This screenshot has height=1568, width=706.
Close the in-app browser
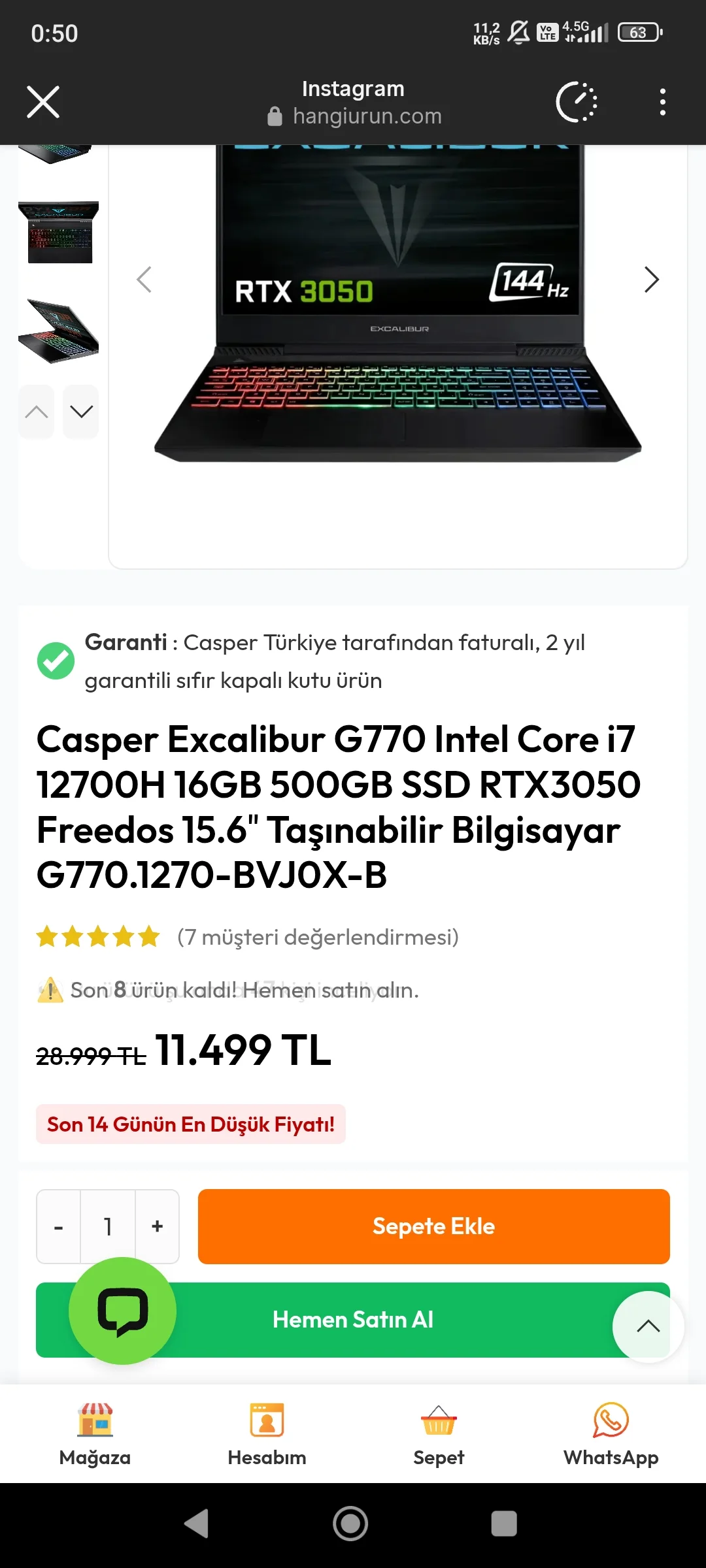pos(43,103)
